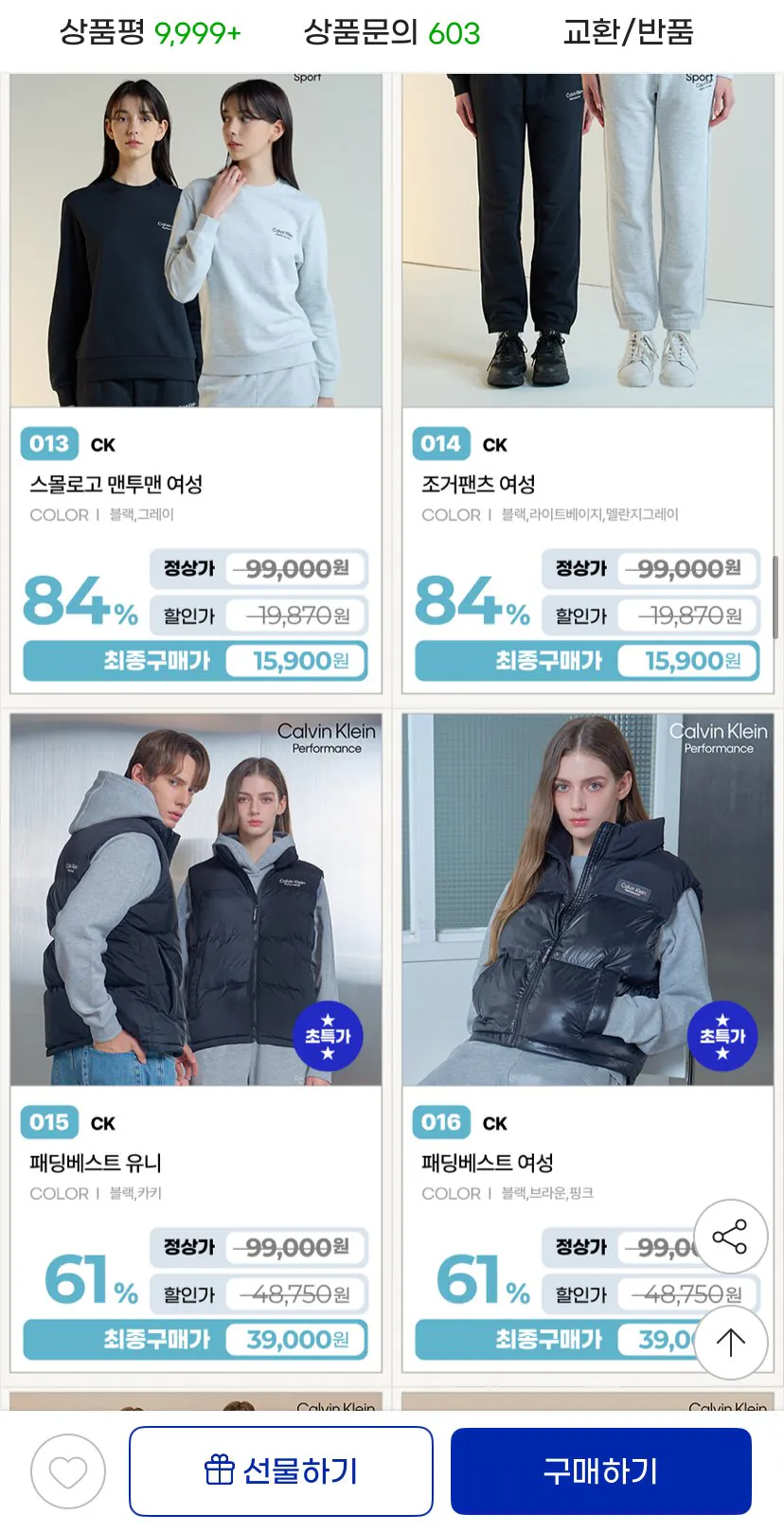
Task: Select the 015 product number badge
Action: pos(48,1122)
